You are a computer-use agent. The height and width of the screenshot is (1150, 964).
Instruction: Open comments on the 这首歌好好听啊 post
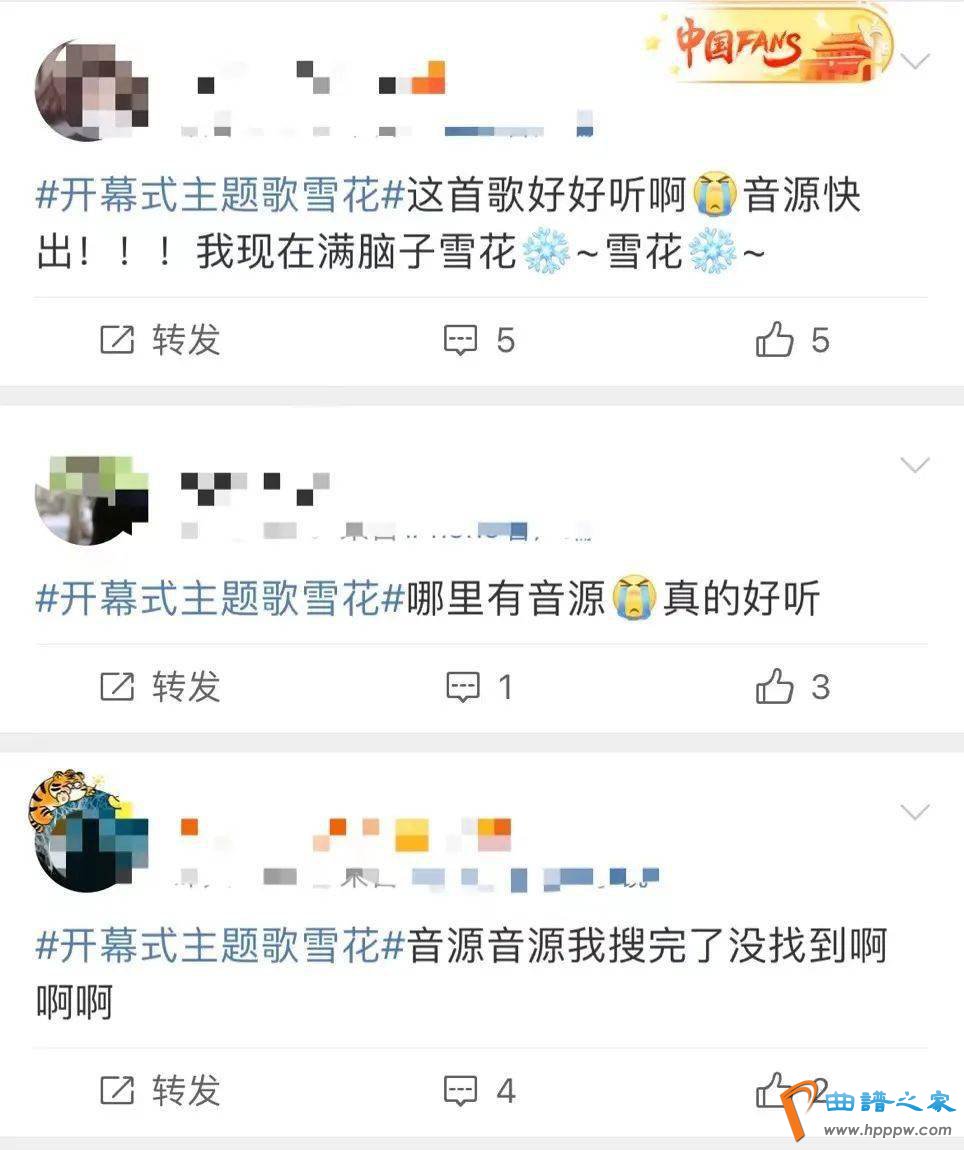point(478,341)
